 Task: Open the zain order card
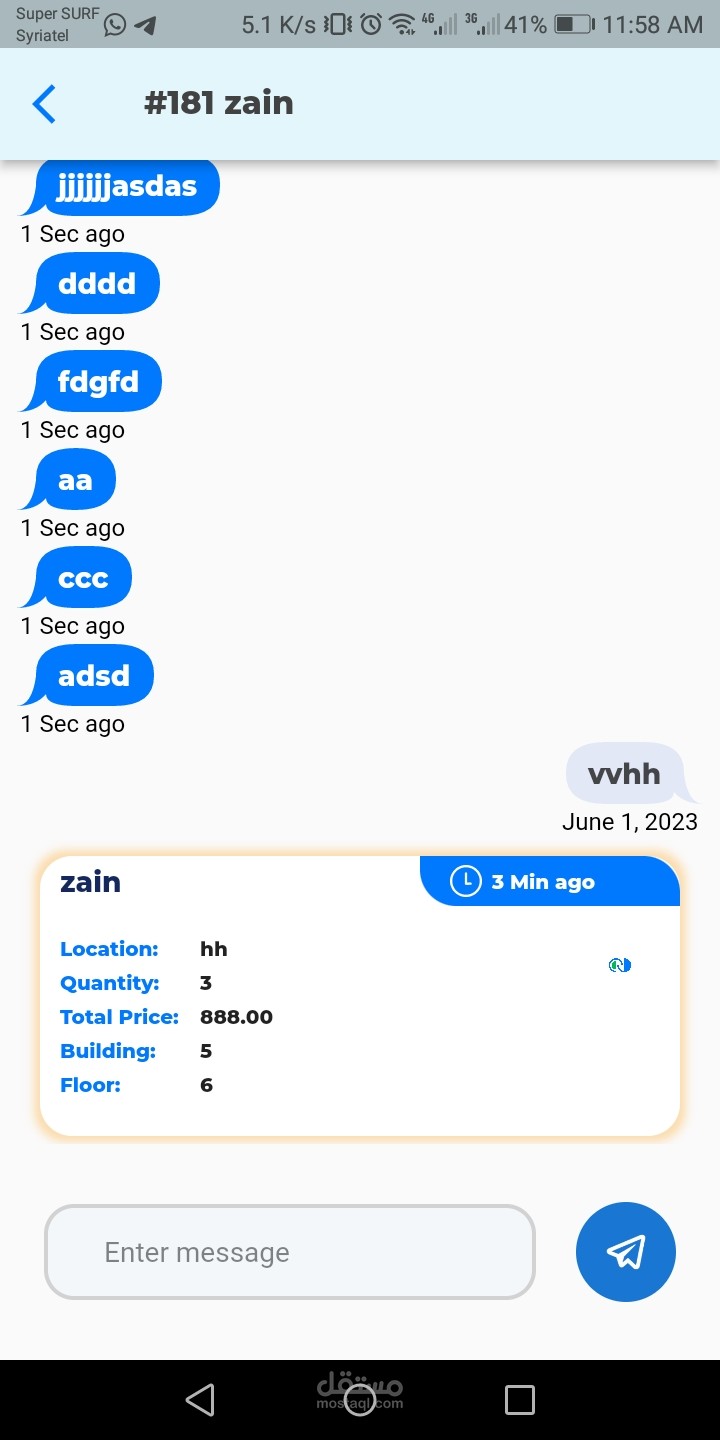click(x=360, y=996)
